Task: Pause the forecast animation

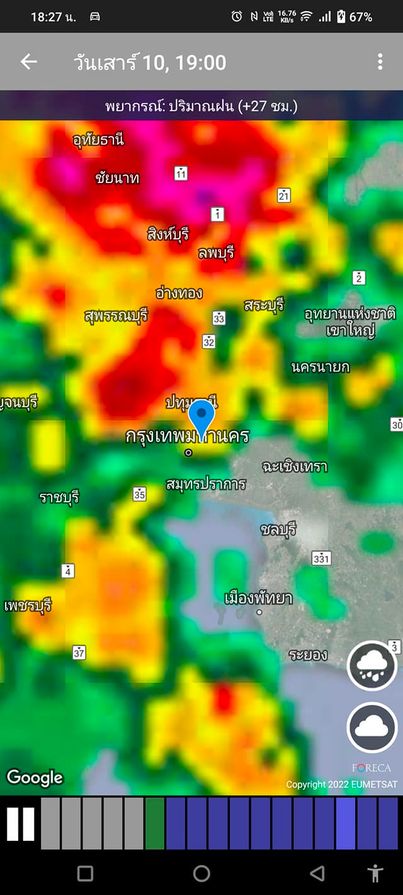Action: pyautogui.click(x=21, y=824)
